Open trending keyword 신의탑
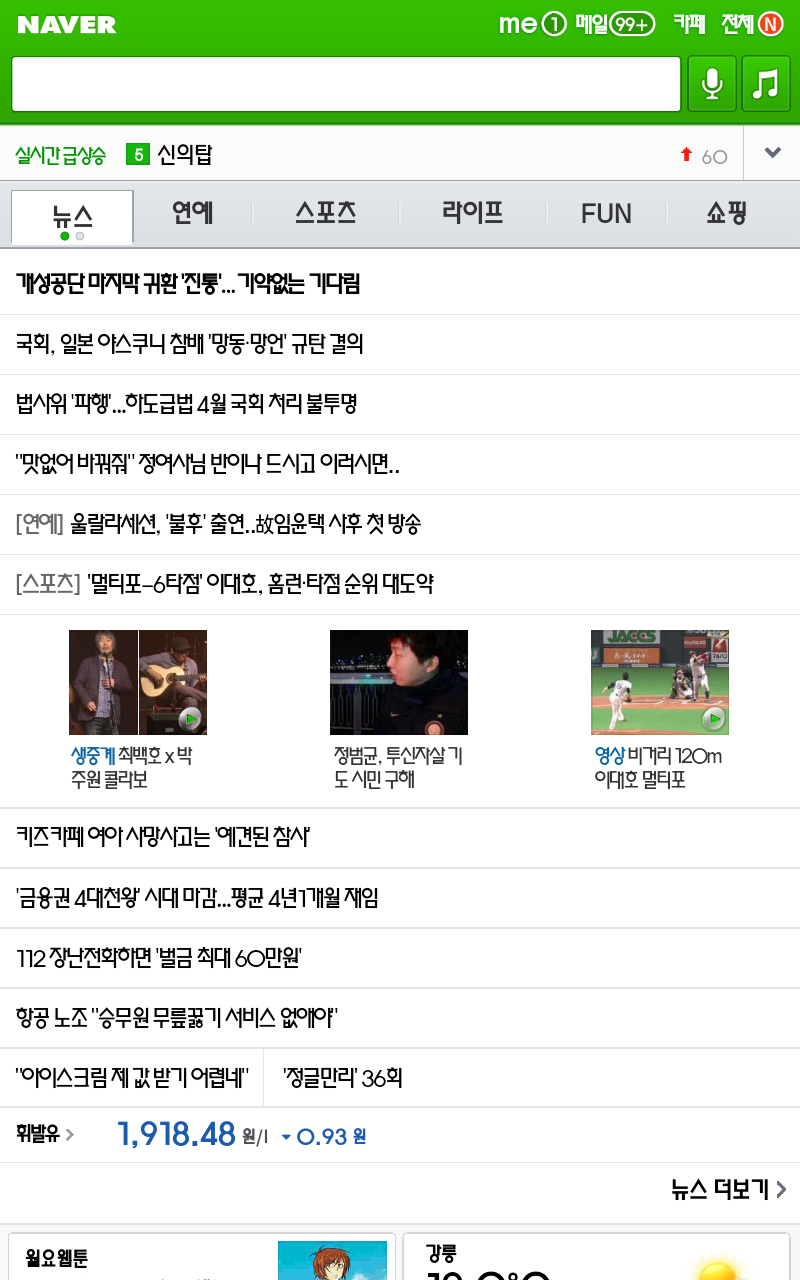Image resolution: width=800 pixels, height=1280 pixels. point(184,155)
